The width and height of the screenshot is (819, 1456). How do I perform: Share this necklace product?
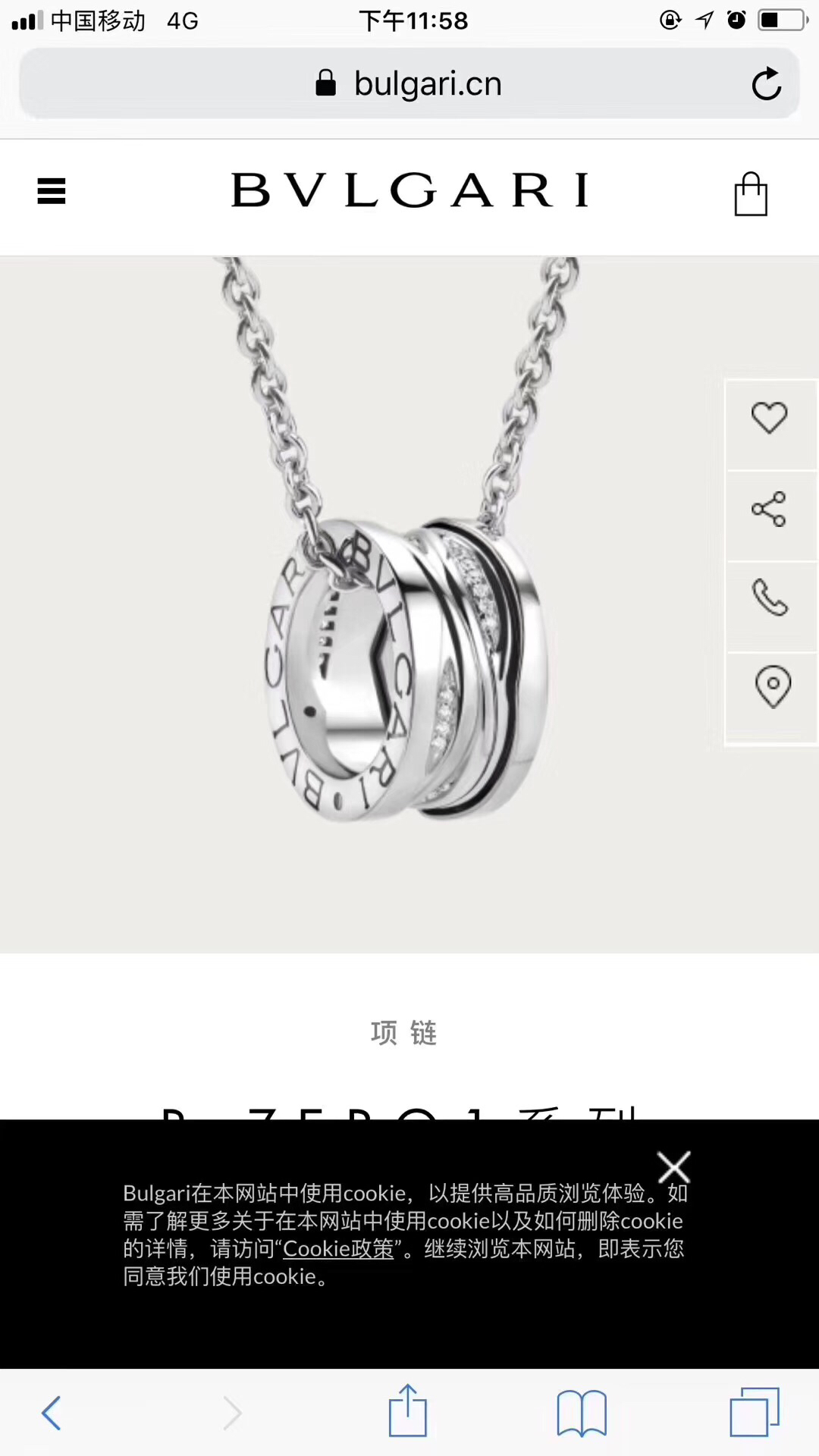tap(770, 509)
